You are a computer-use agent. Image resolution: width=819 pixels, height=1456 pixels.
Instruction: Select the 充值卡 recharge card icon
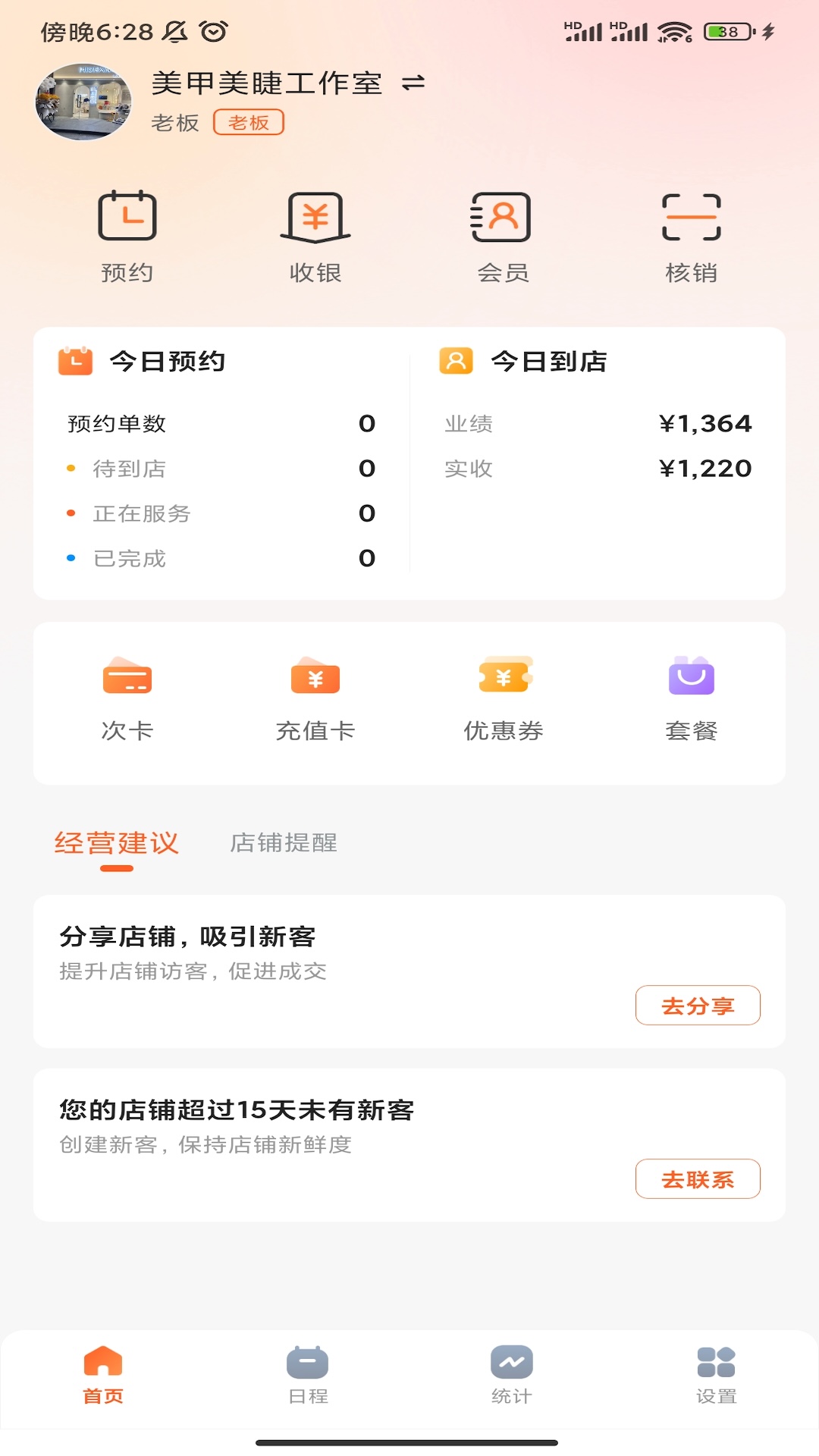315,677
